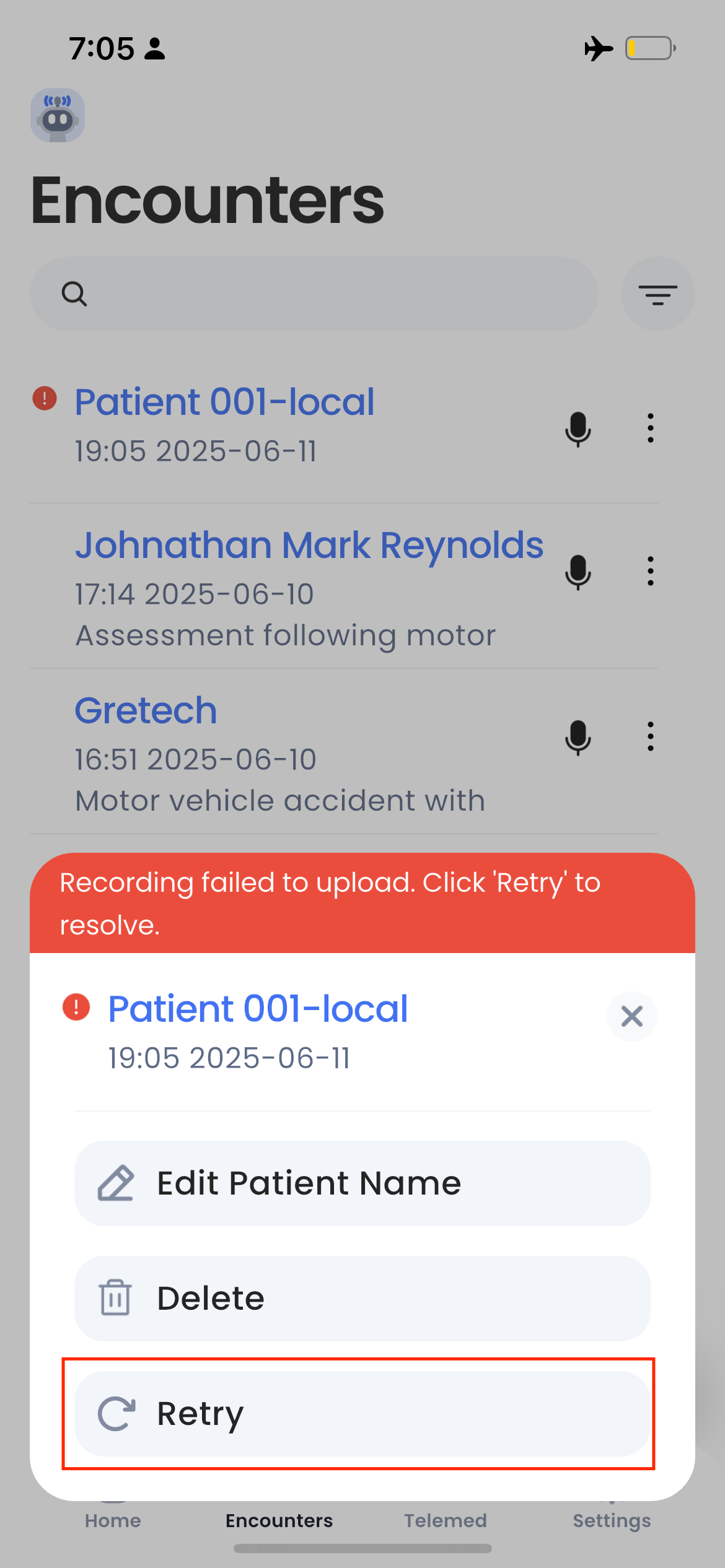Open the Johnathan Mark Reynolds encounter
Image resolution: width=725 pixels, height=1568 pixels.
(309, 546)
